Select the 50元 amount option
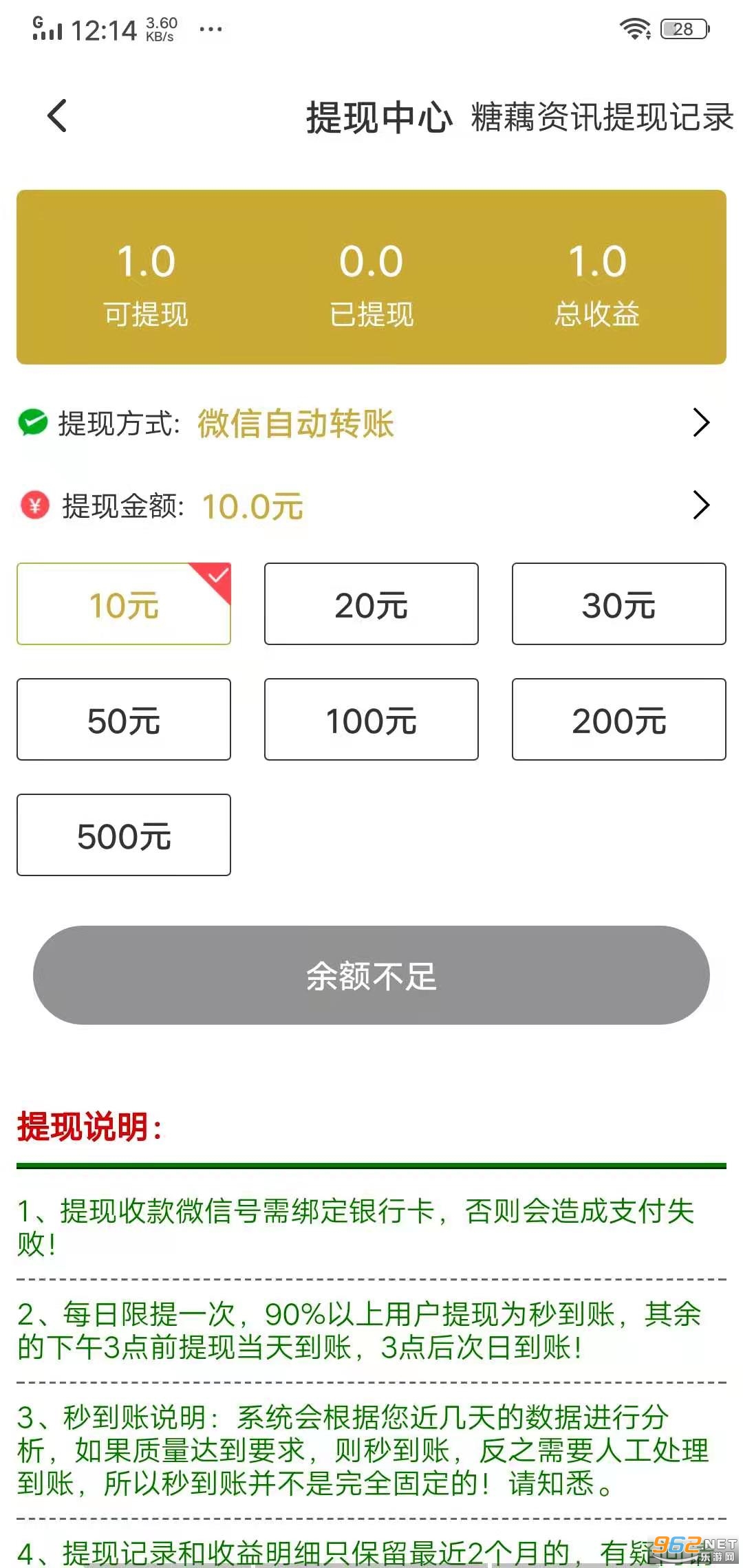743x1568 pixels. (x=124, y=719)
